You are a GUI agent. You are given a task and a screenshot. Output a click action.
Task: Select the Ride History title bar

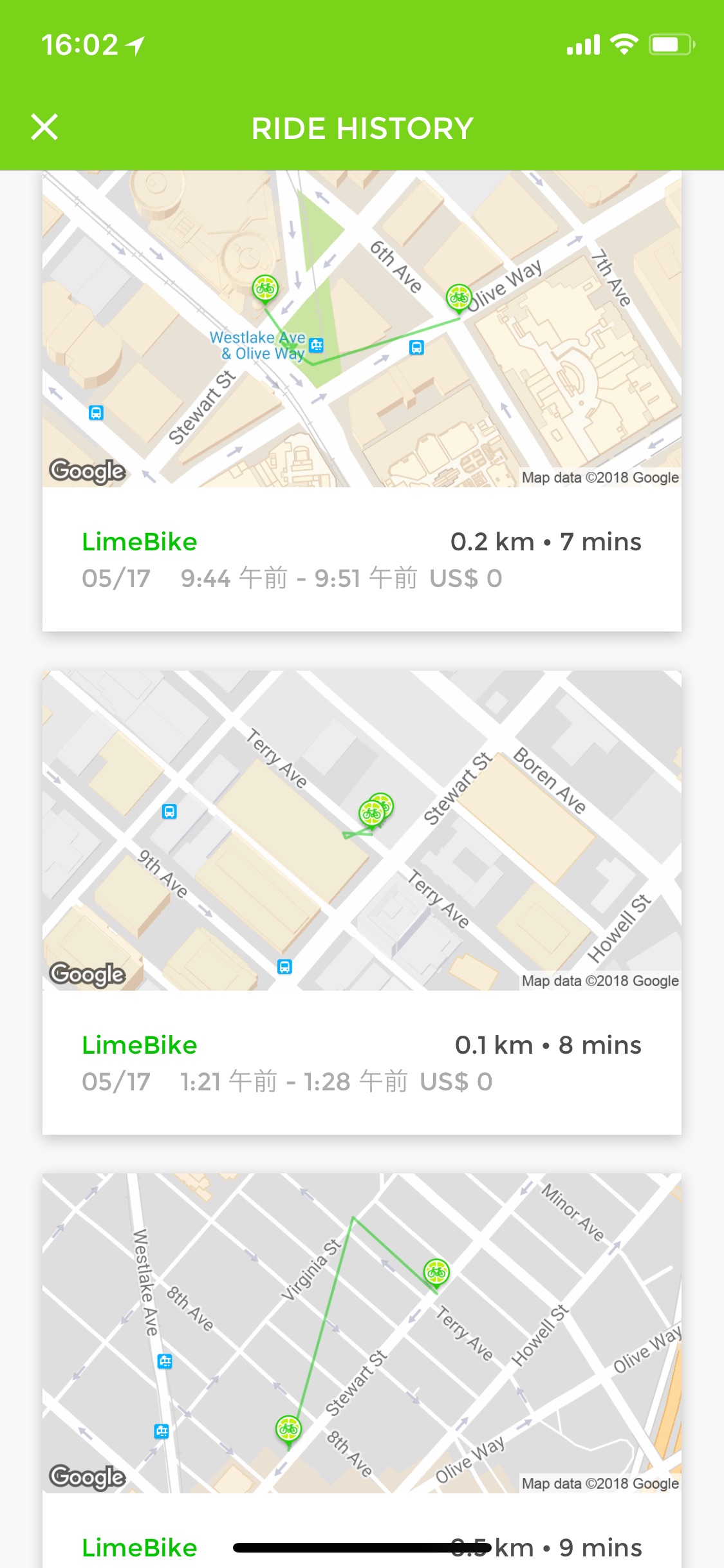click(x=362, y=127)
